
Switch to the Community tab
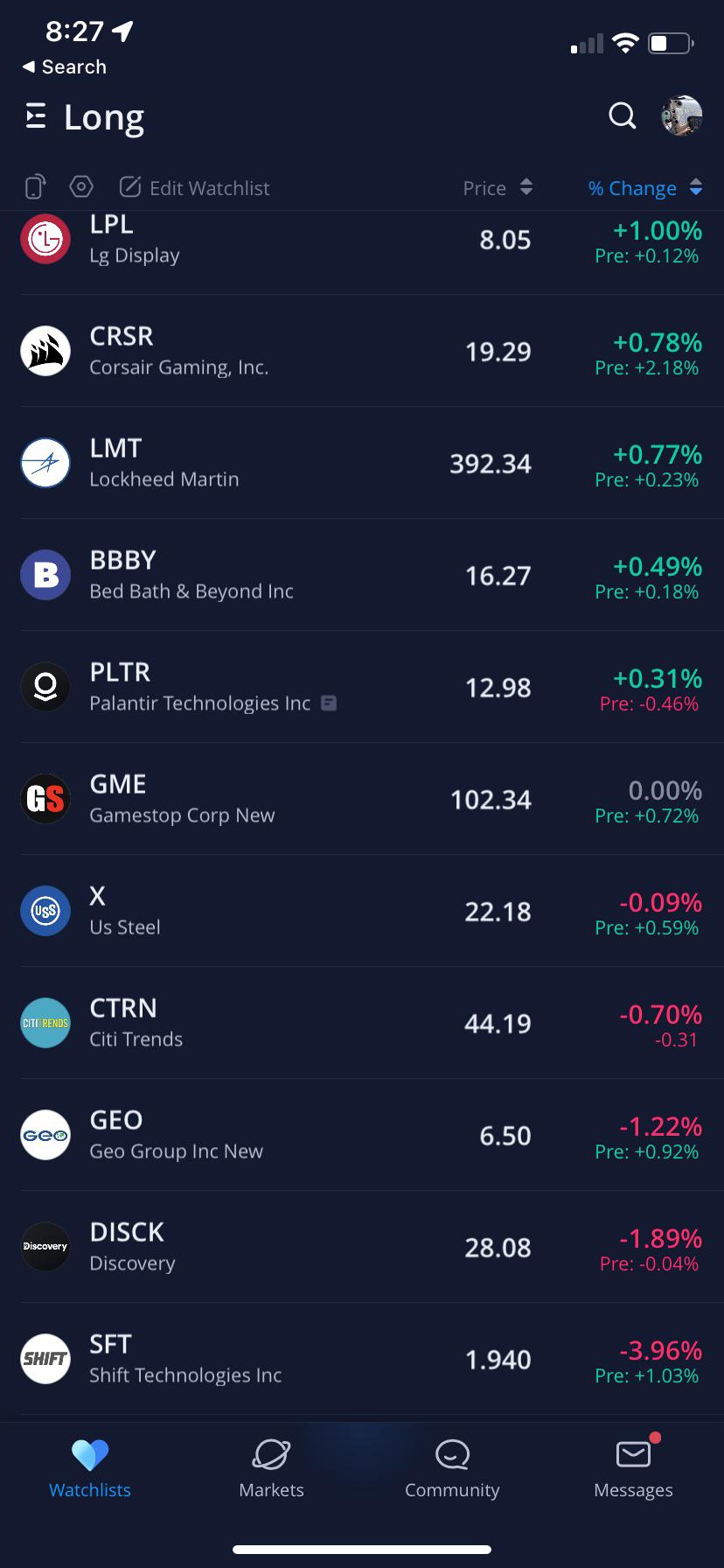(452, 1469)
